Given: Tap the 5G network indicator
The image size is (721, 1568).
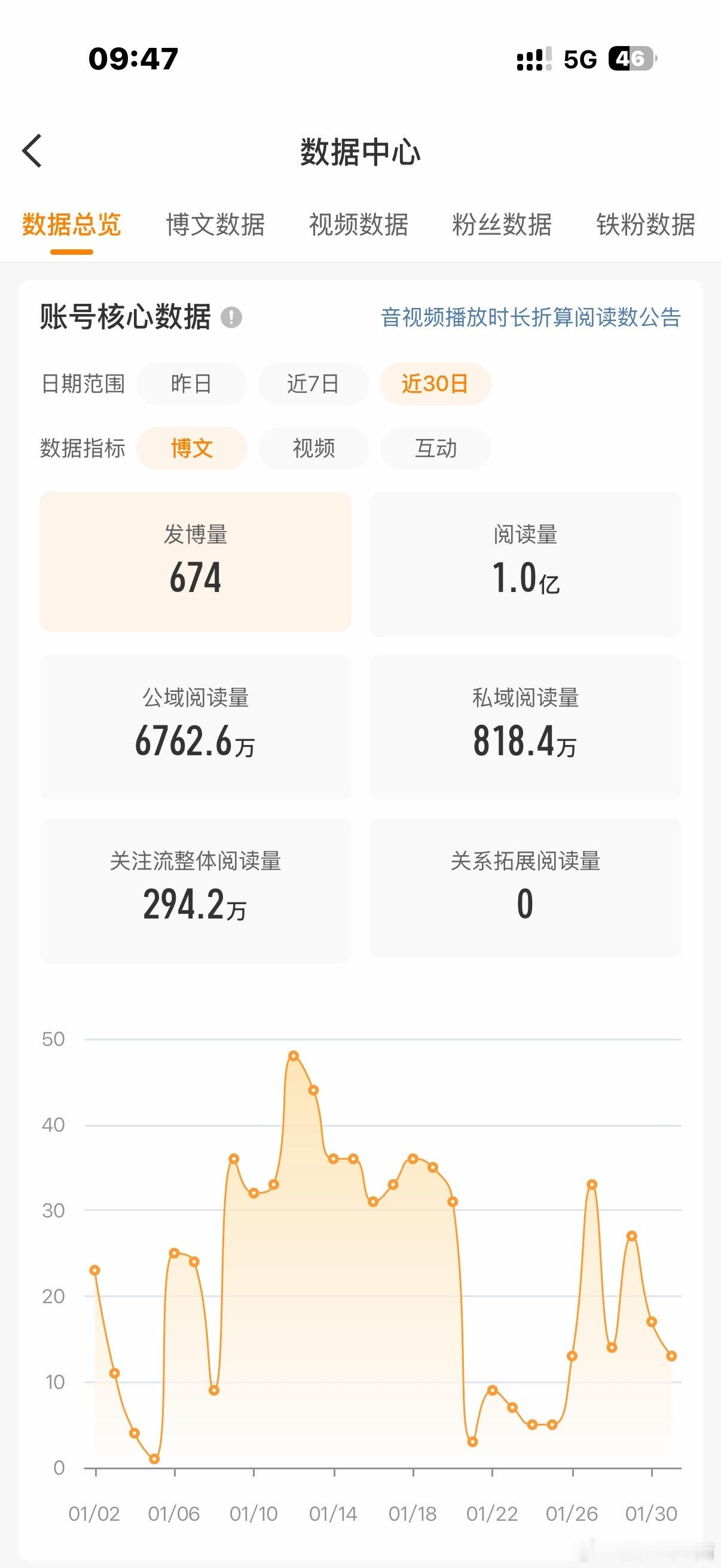Looking at the screenshot, I should pyautogui.click(x=581, y=58).
